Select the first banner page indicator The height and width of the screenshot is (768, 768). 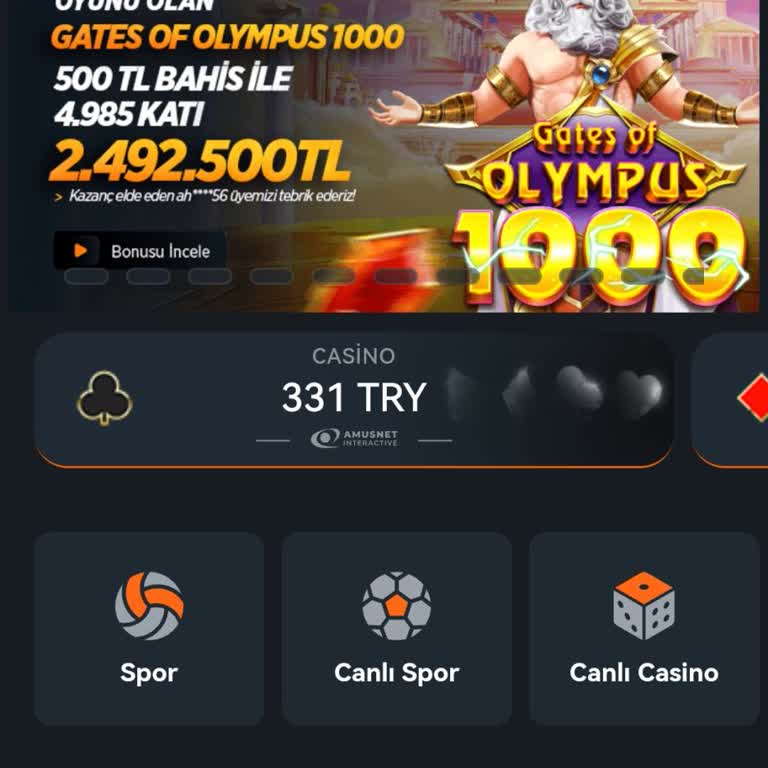[86, 276]
